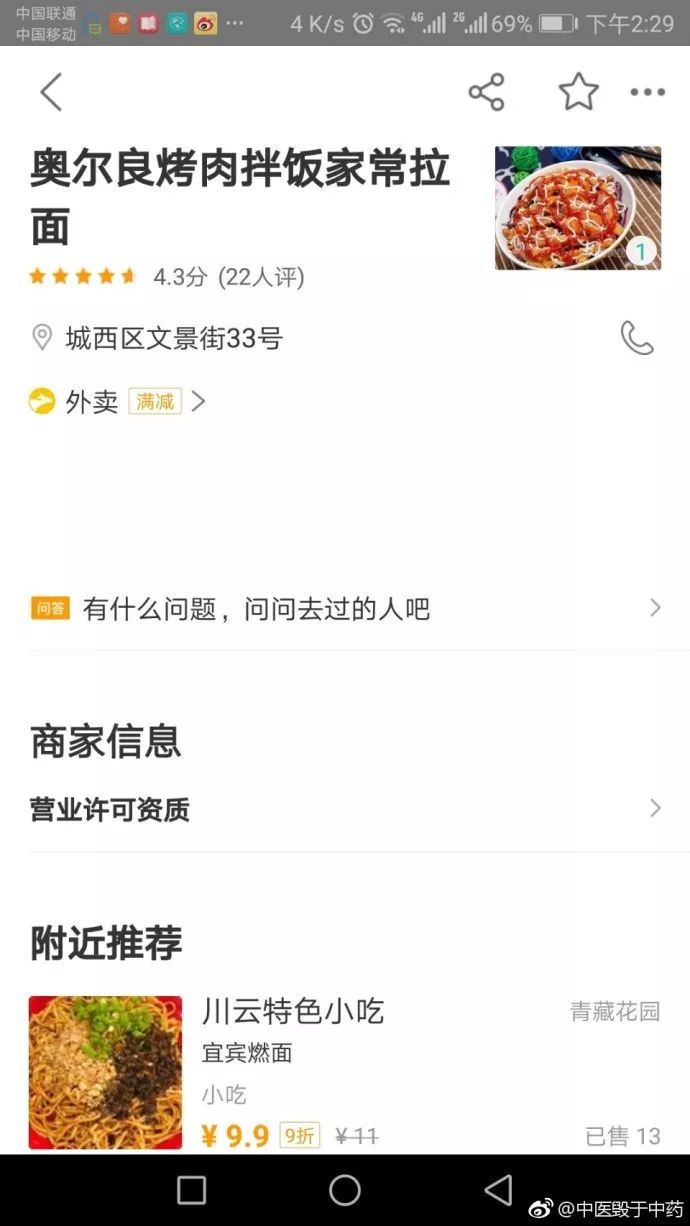Open the 问答 ask-visitors row
The width and height of the screenshot is (690, 1226).
(x=345, y=608)
